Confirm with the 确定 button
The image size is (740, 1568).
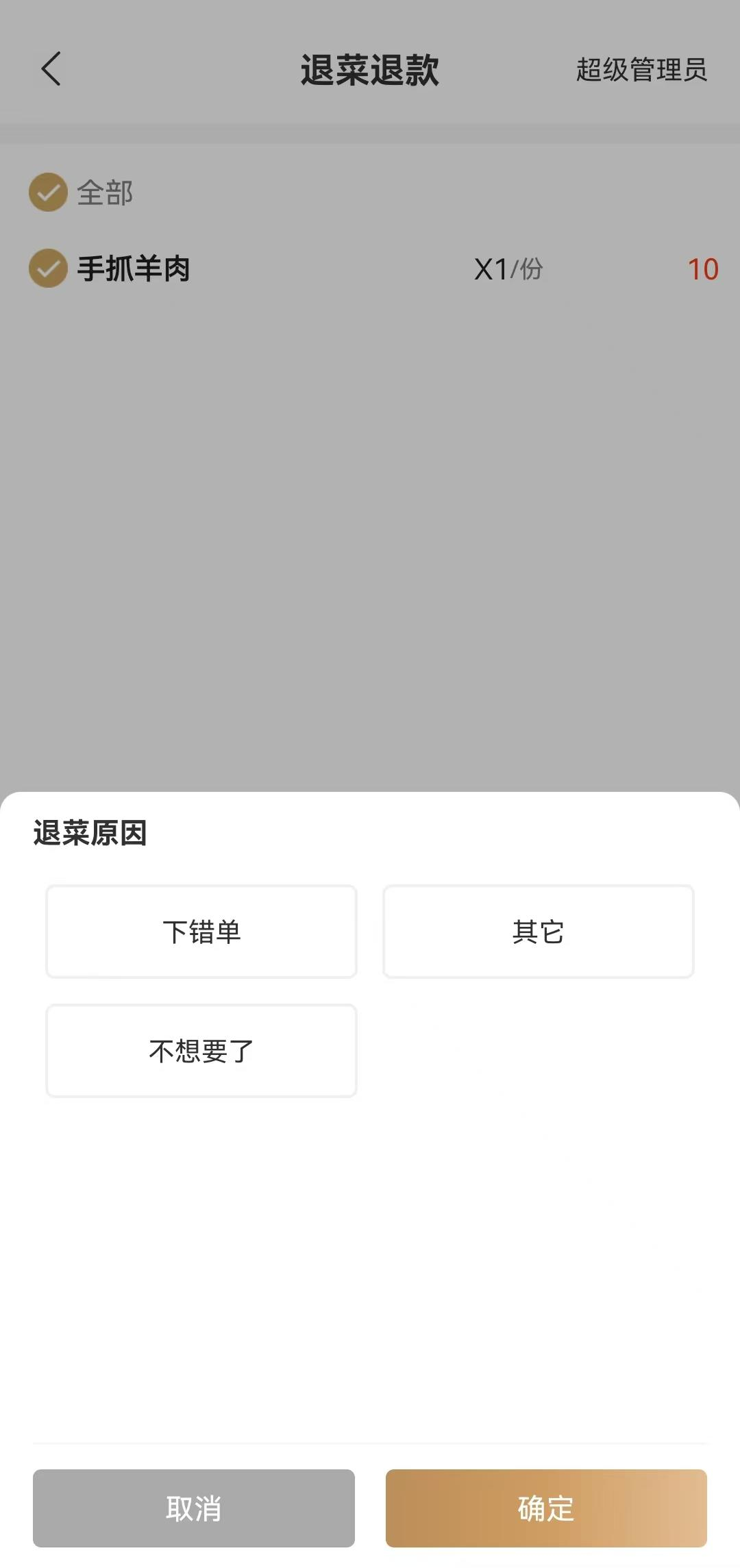point(546,1508)
